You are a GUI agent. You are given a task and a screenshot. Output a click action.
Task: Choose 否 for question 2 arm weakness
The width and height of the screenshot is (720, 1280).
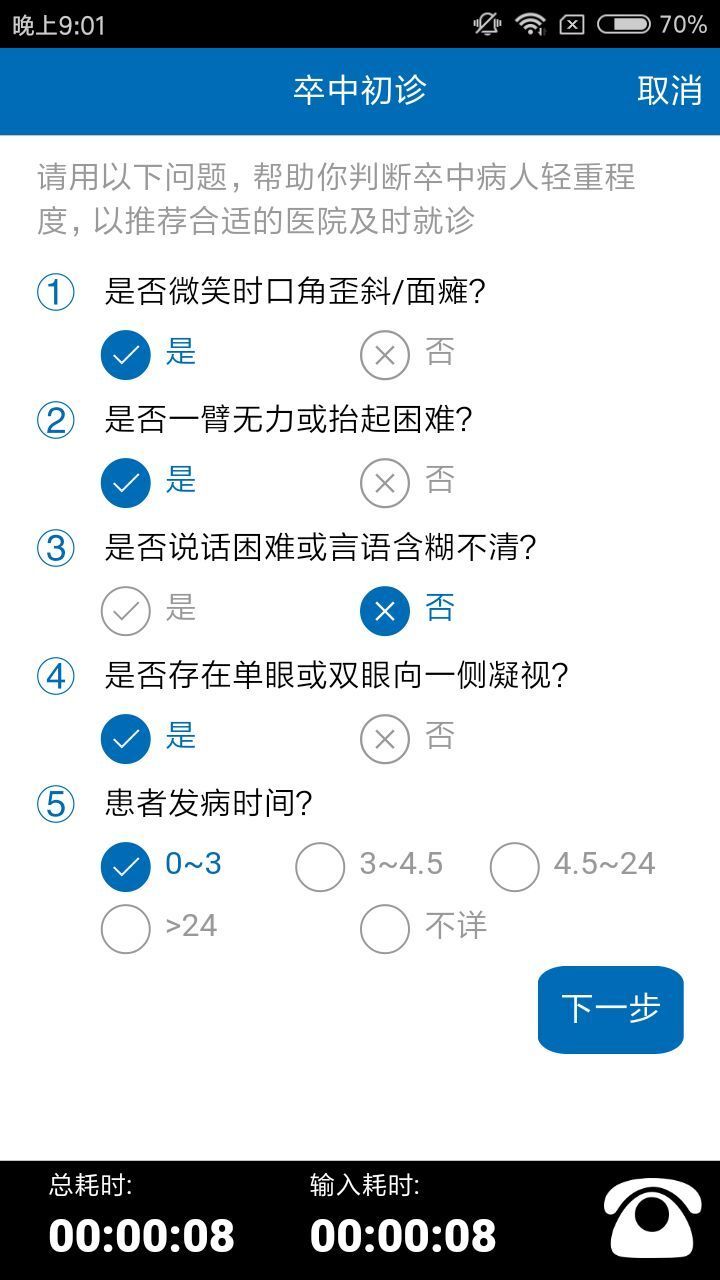tap(408, 482)
